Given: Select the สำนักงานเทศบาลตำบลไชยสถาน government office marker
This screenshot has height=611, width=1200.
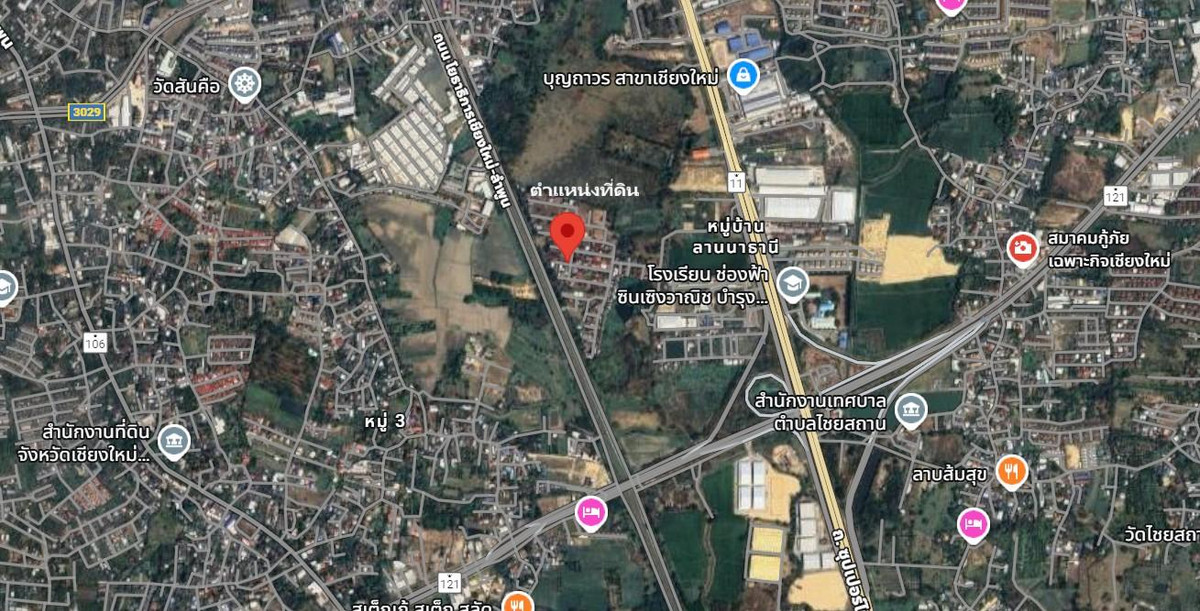Looking at the screenshot, I should click(x=910, y=409).
